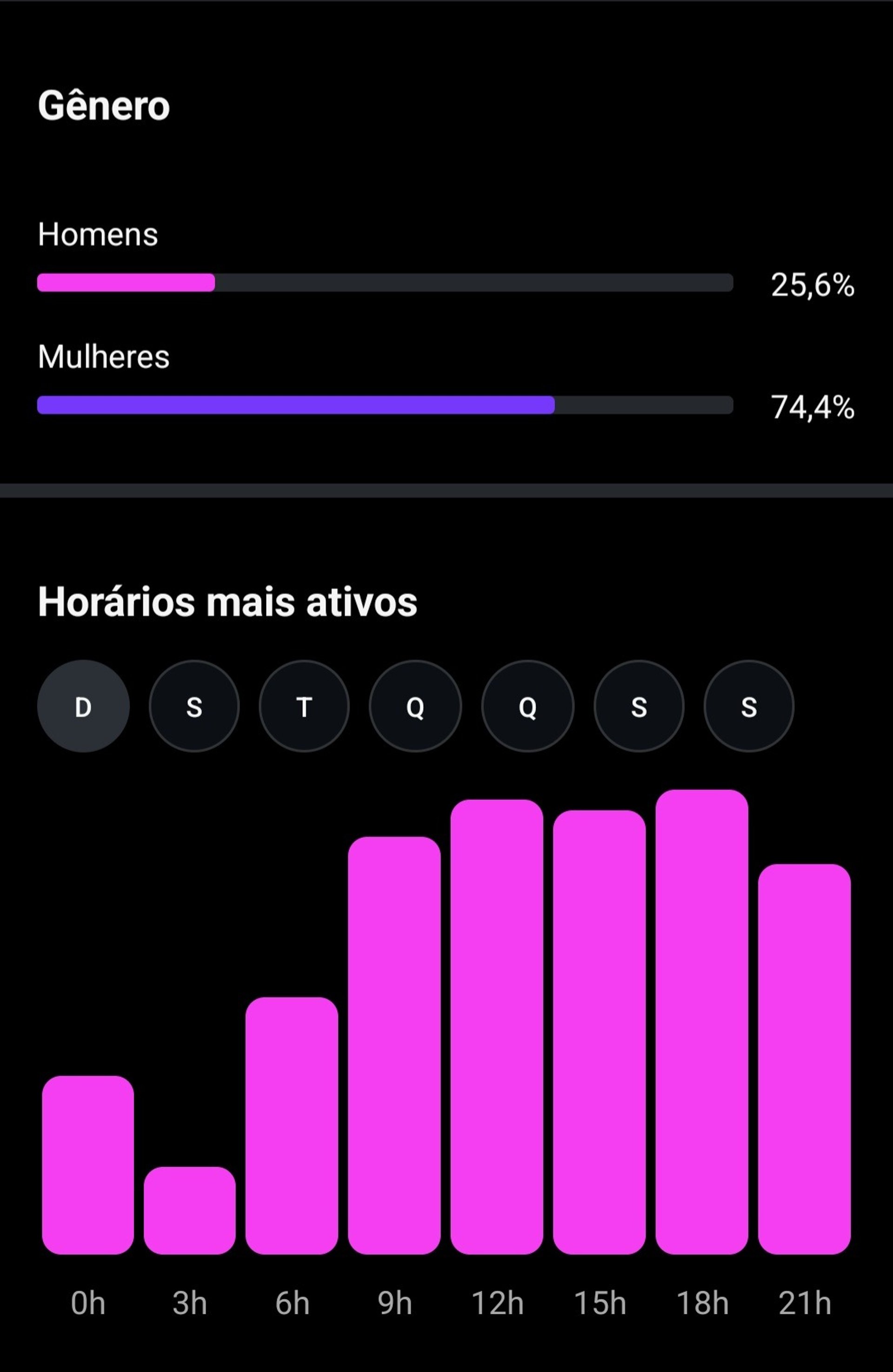
Task: Select the D (Sunday) day chip
Action: point(83,706)
